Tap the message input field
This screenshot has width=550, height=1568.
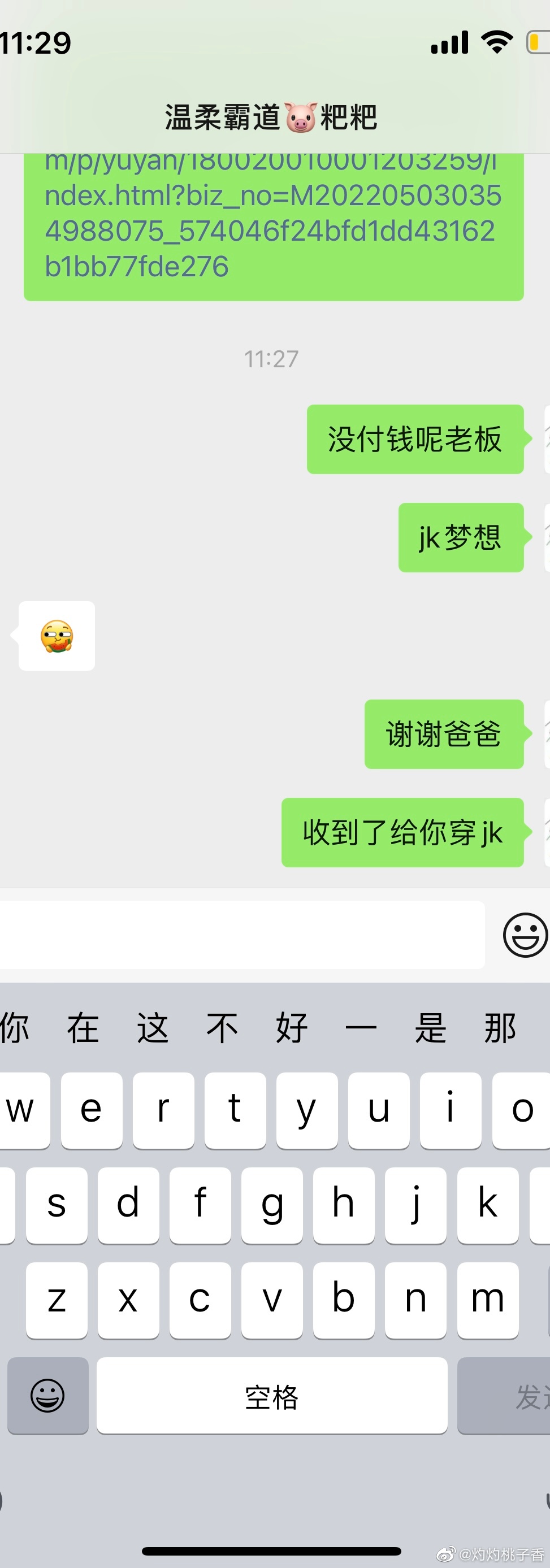[x=241, y=935]
